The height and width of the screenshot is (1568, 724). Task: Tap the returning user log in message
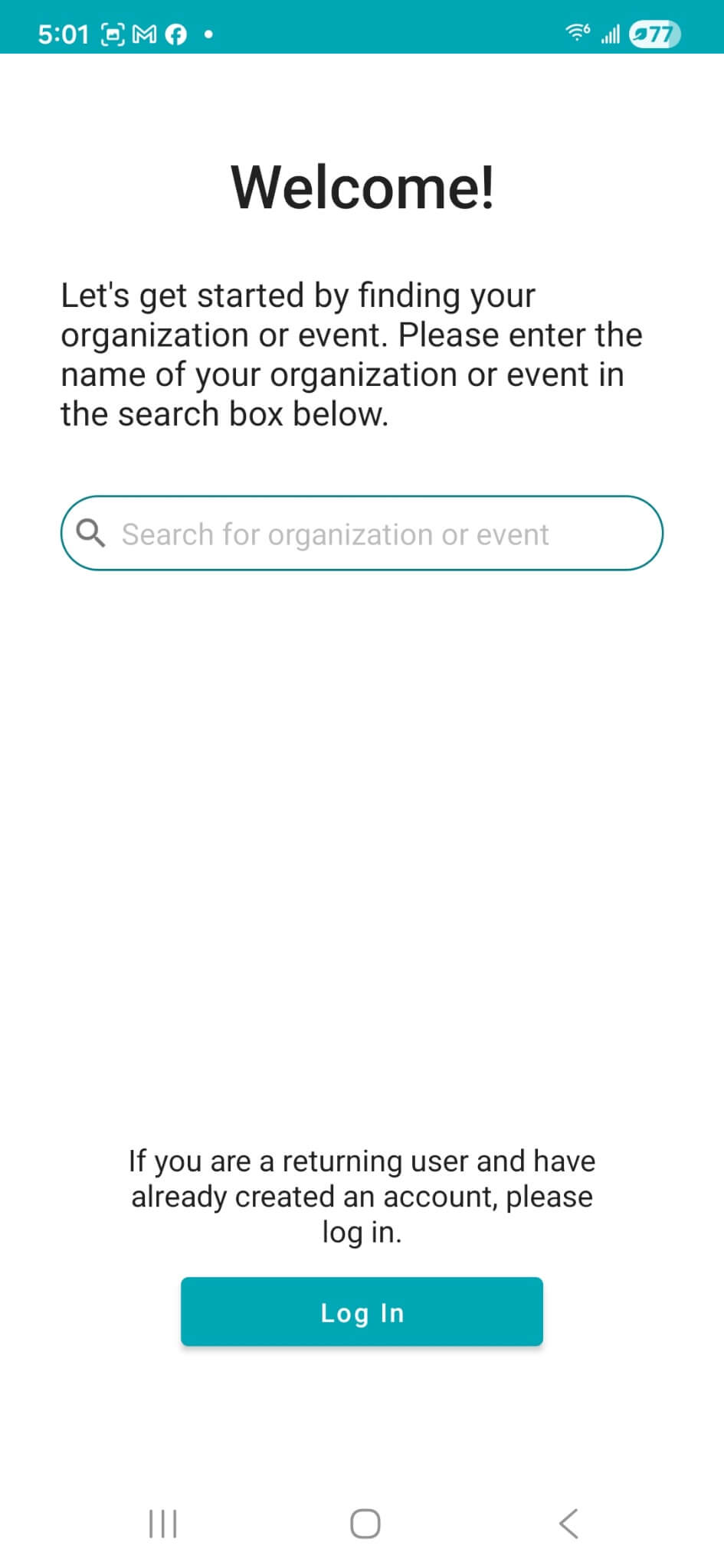click(361, 1194)
